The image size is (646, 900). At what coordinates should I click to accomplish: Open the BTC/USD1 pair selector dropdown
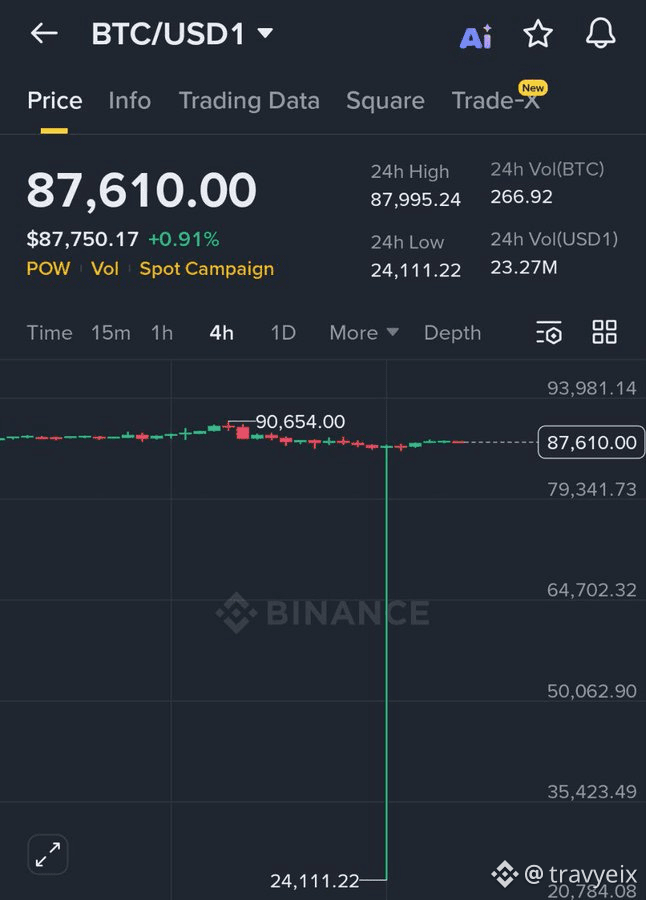tap(182, 34)
